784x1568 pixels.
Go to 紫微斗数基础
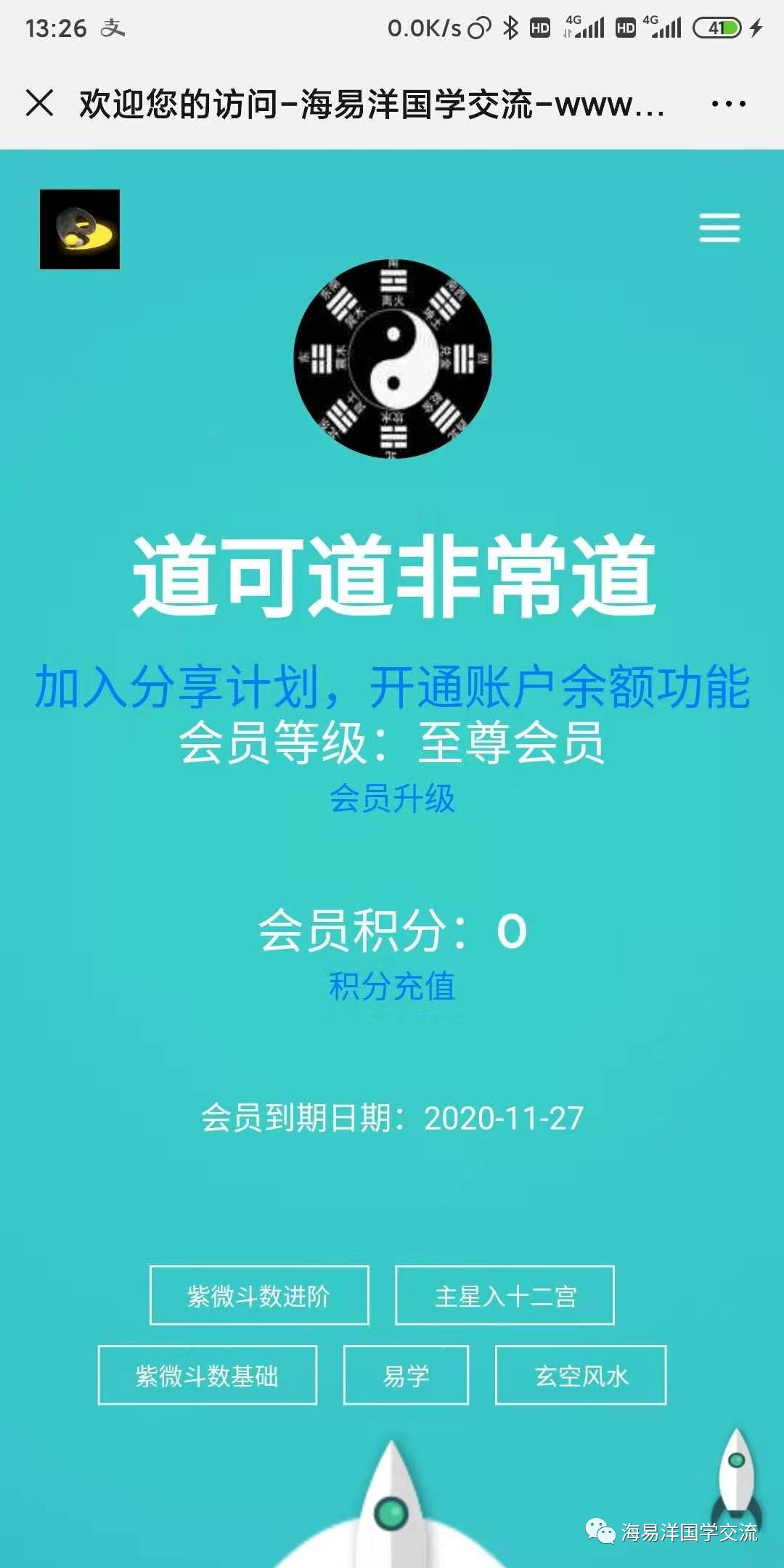pyautogui.click(x=208, y=1376)
